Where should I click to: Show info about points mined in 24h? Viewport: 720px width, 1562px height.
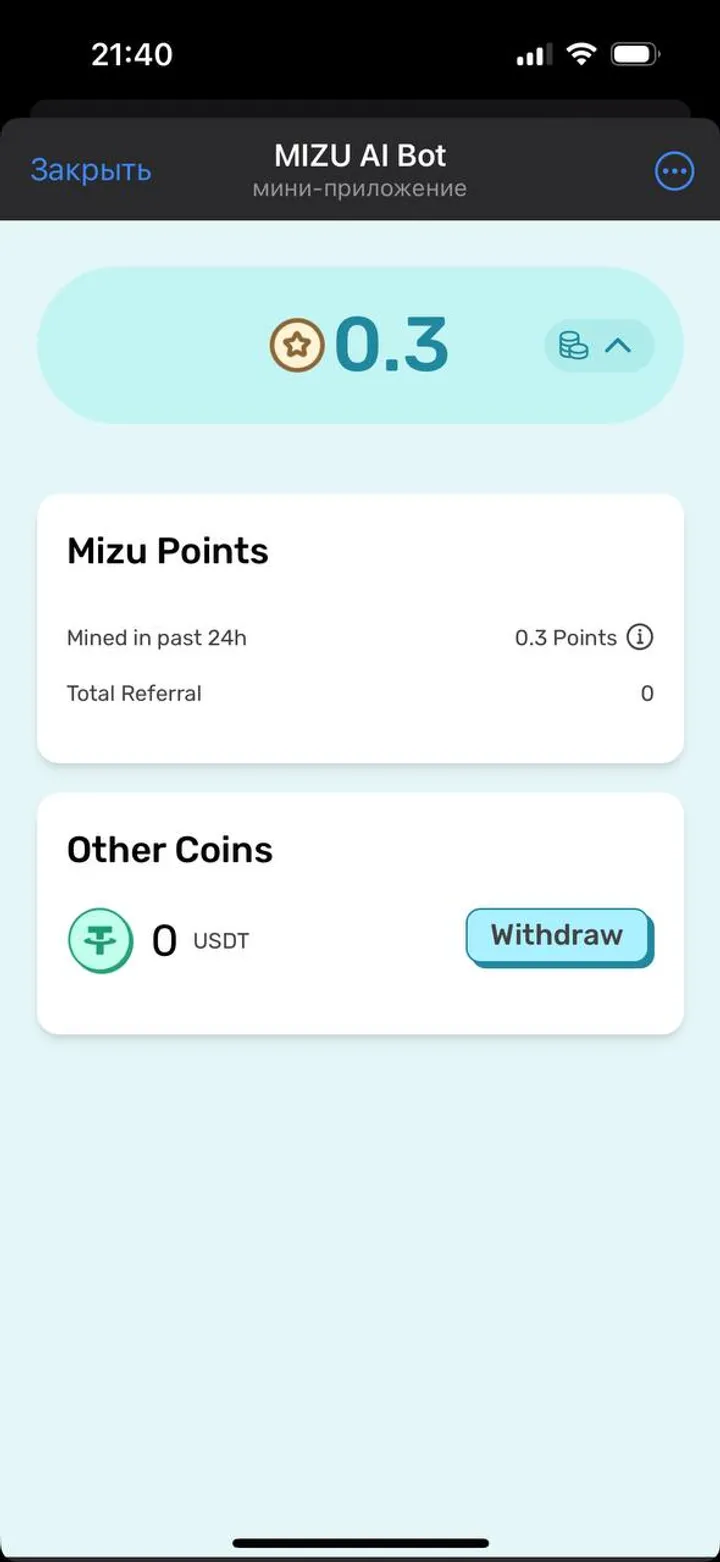(640, 637)
